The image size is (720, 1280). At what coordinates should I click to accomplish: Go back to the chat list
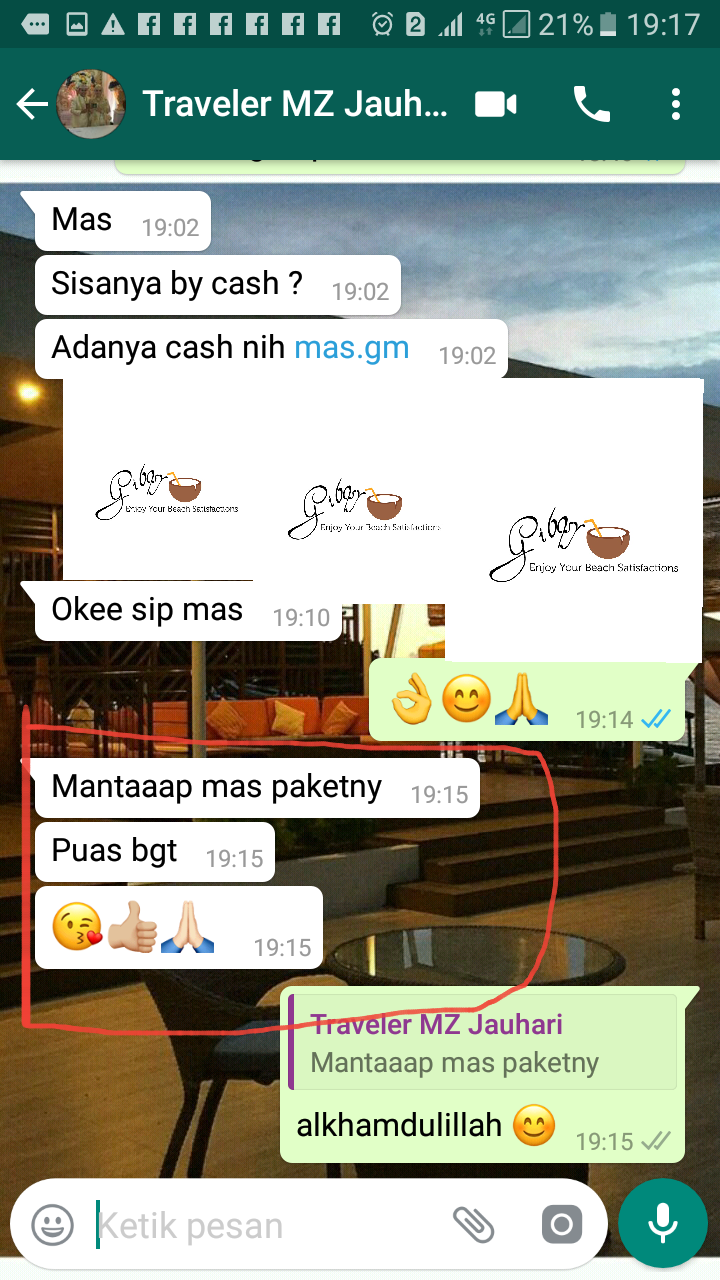point(32,104)
